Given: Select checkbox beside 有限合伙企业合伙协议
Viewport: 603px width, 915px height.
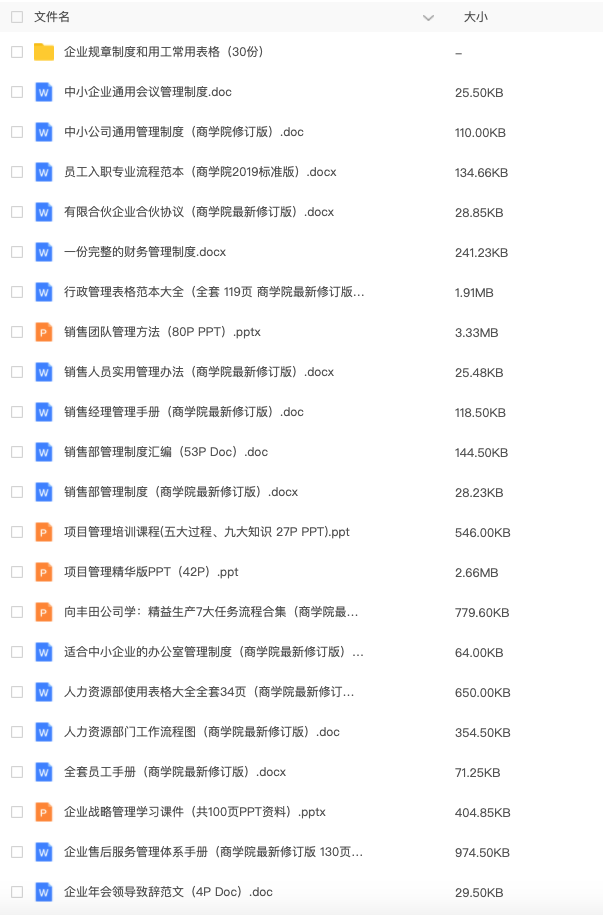Looking at the screenshot, I should [x=16, y=212].
